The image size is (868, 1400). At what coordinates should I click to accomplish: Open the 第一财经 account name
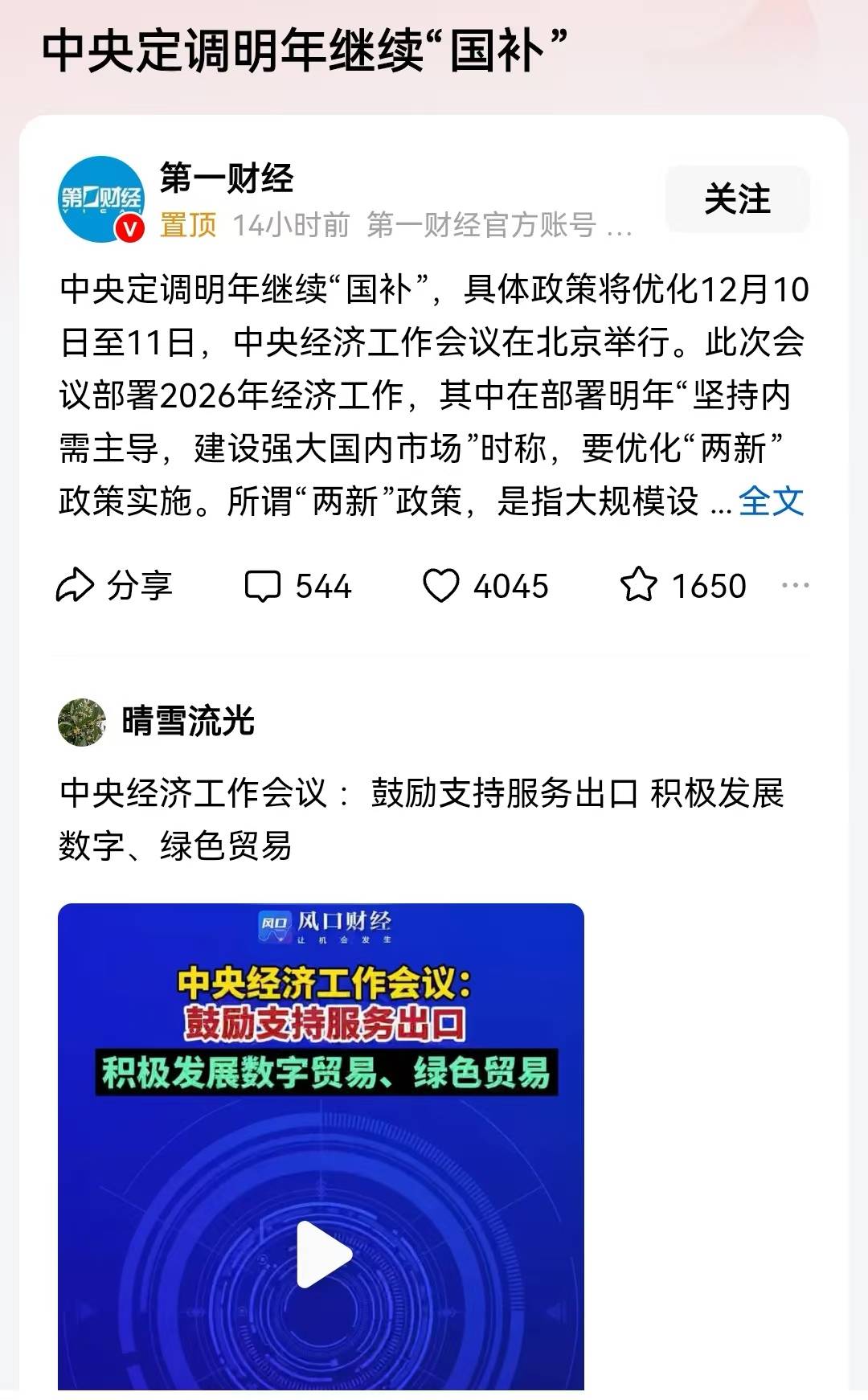227,178
